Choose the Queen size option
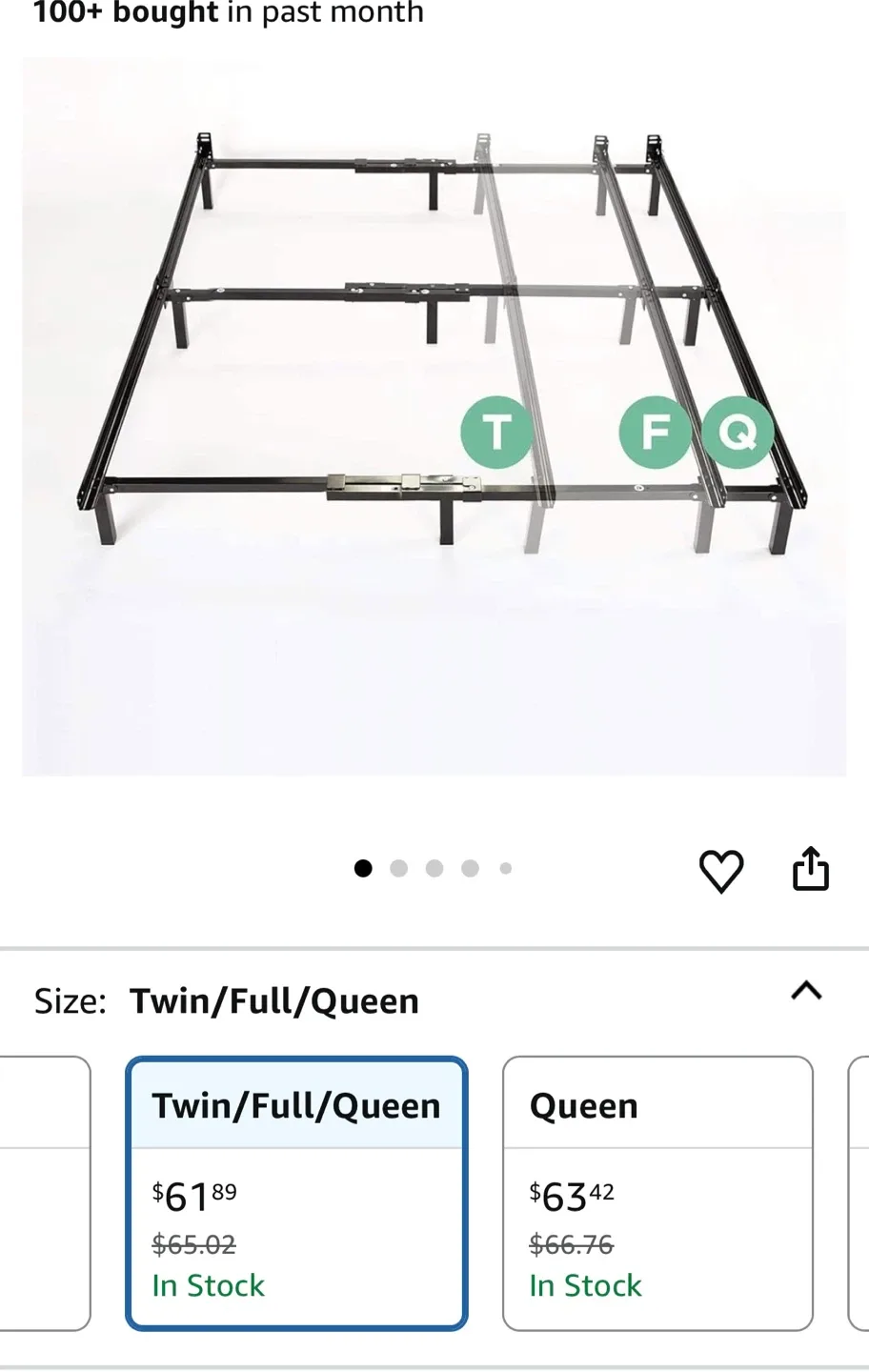Viewport: 869px width, 1372px height. [x=657, y=1192]
